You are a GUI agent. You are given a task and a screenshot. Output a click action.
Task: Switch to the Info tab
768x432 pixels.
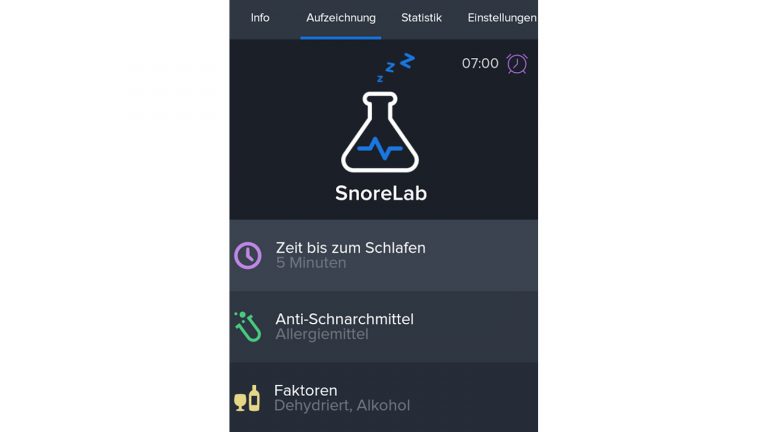click(260, 18)
